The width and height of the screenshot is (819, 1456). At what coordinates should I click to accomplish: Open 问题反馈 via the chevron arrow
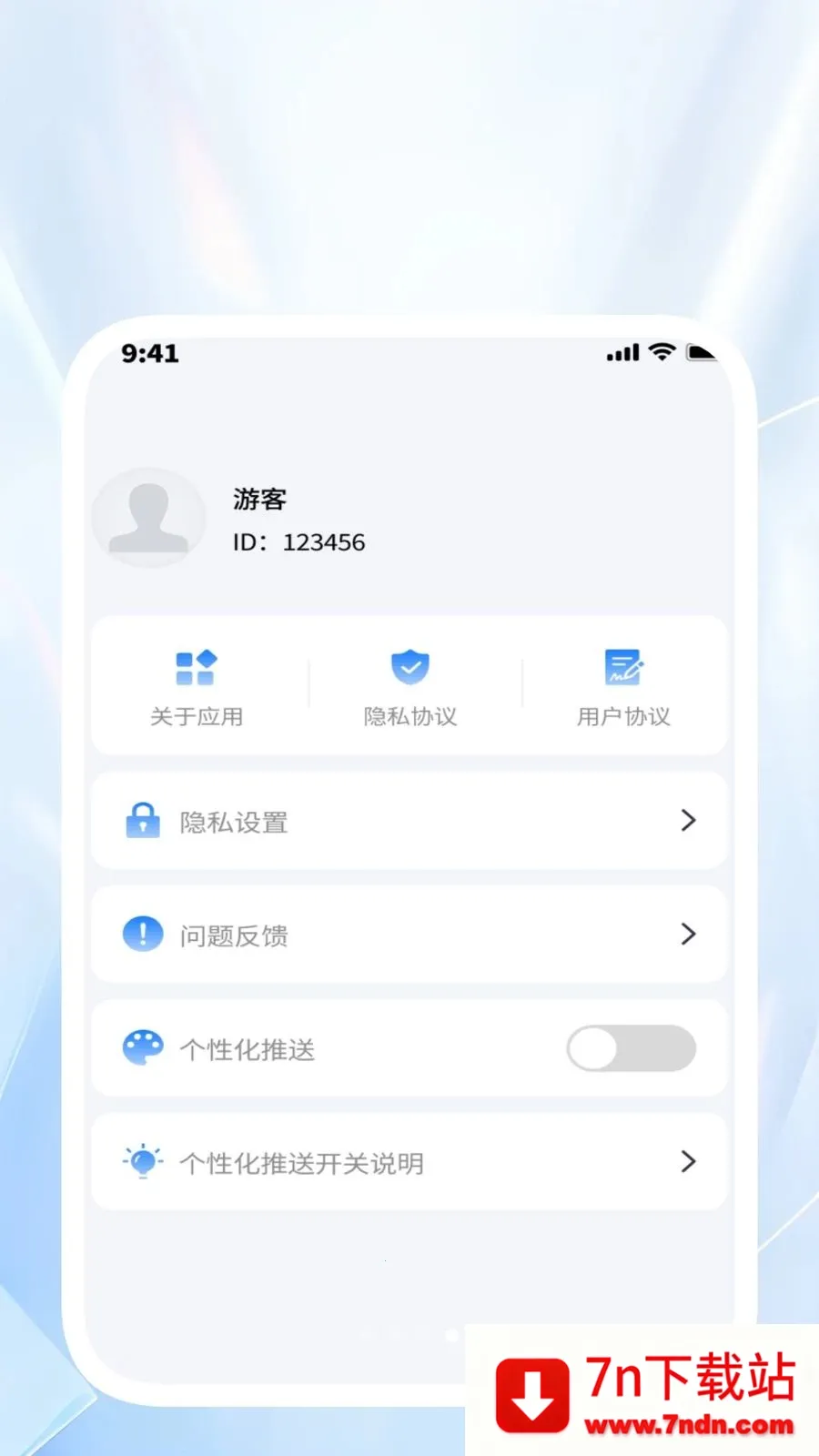[x=689, y=935]
